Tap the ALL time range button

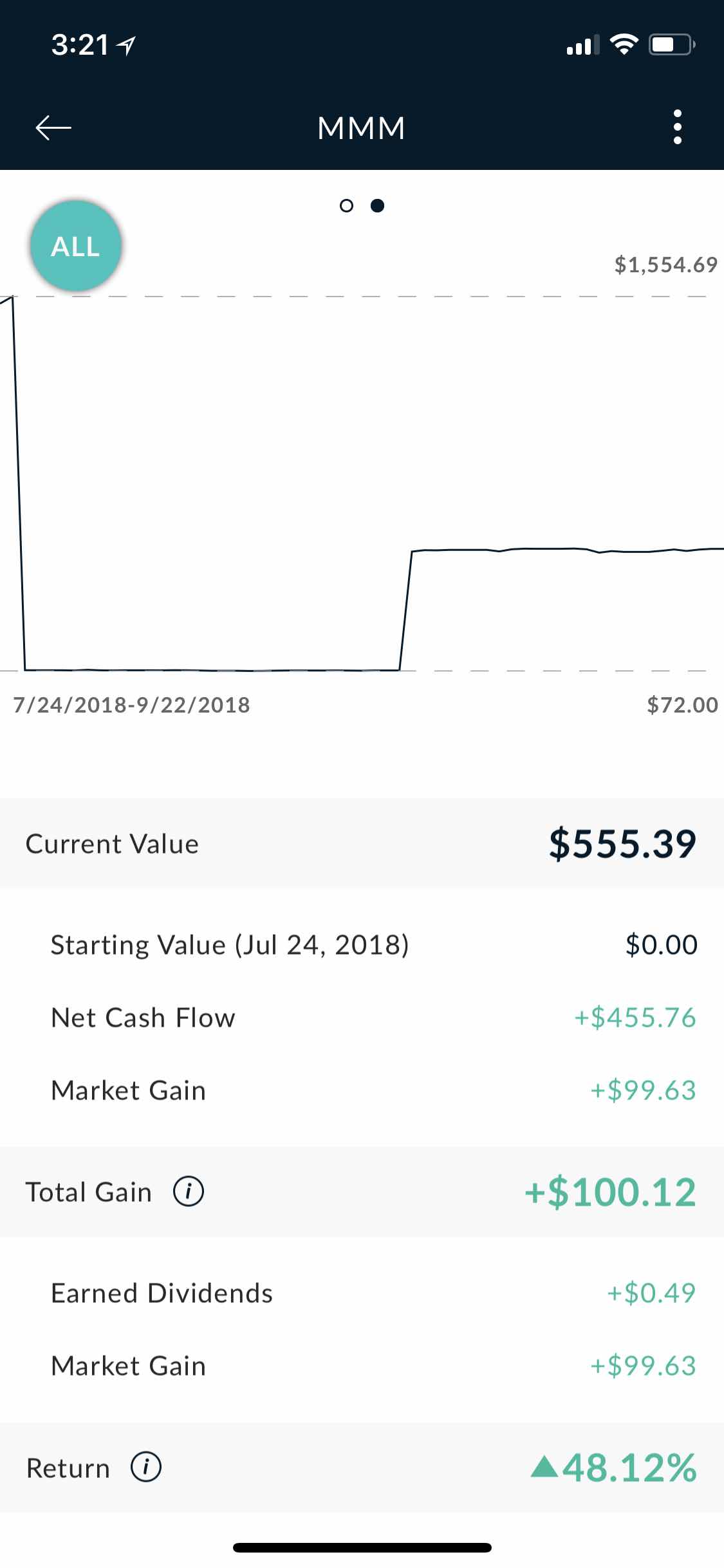(76, 247)
